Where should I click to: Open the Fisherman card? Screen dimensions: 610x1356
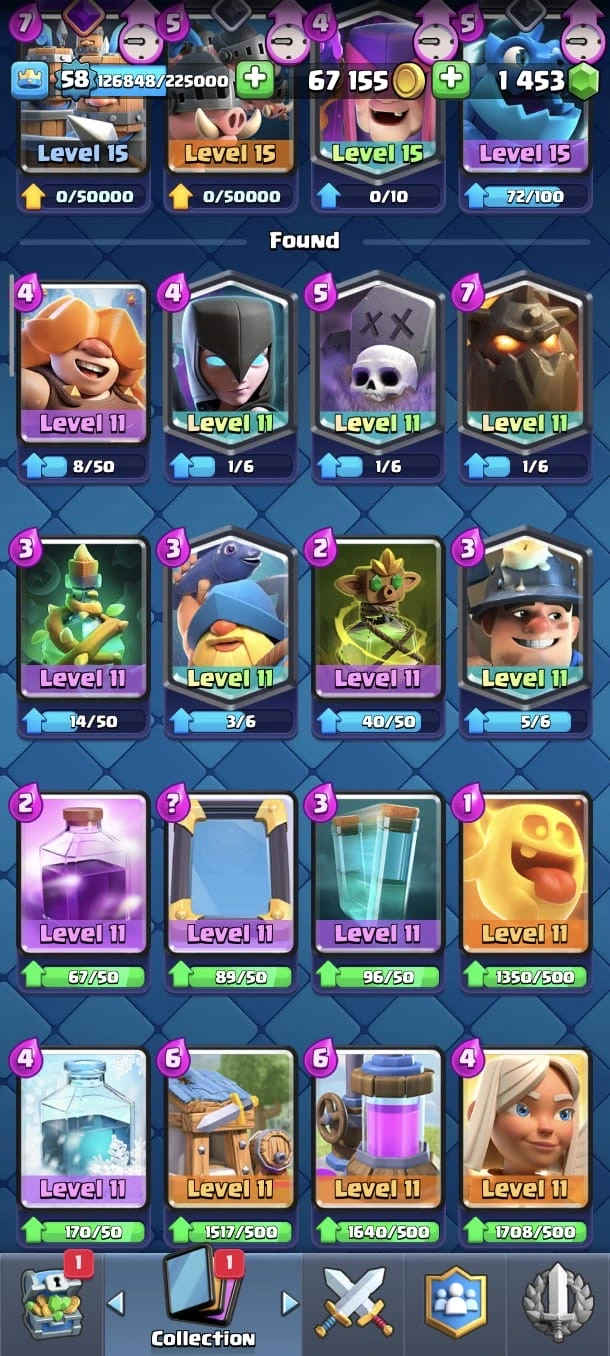[230, 615]
